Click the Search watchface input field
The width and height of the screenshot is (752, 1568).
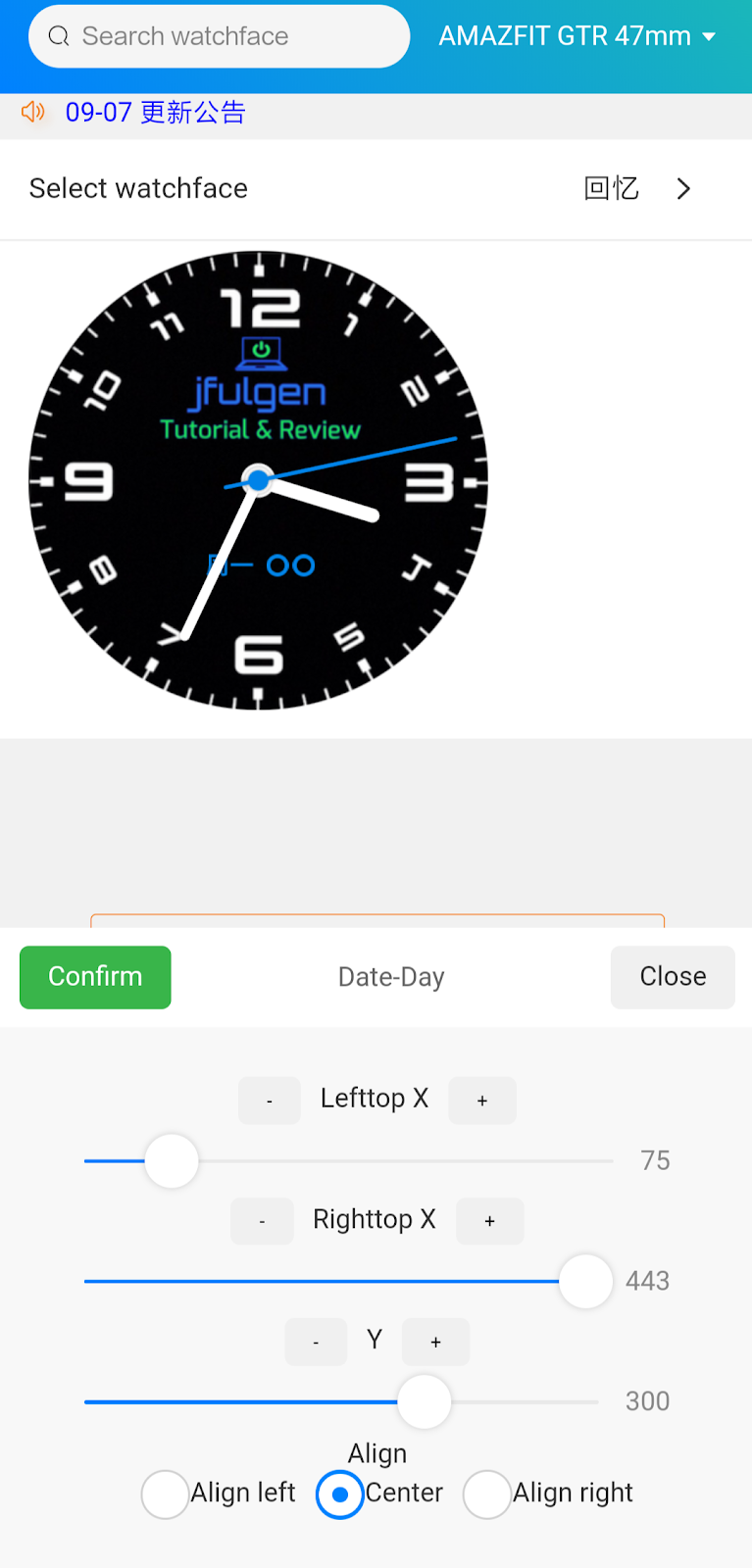[x=219, y=35]
